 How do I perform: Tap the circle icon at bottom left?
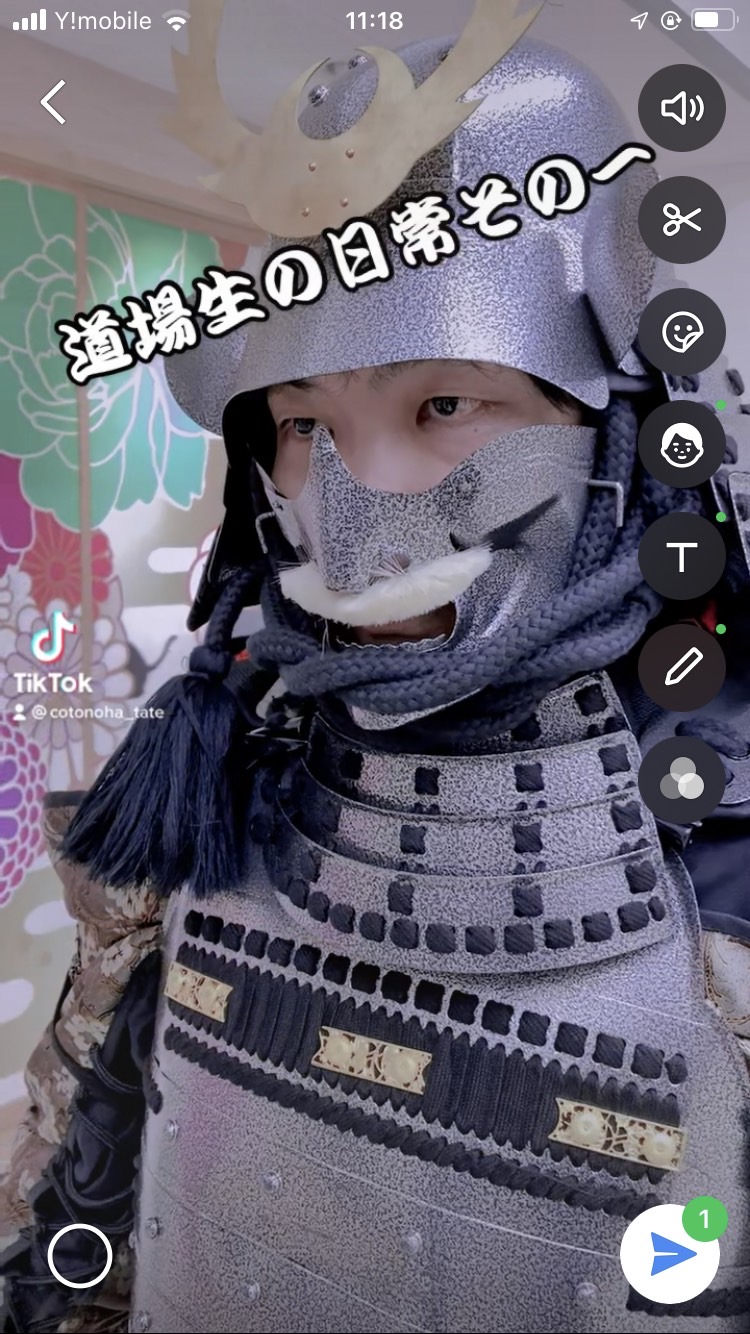coord(80,1255)
